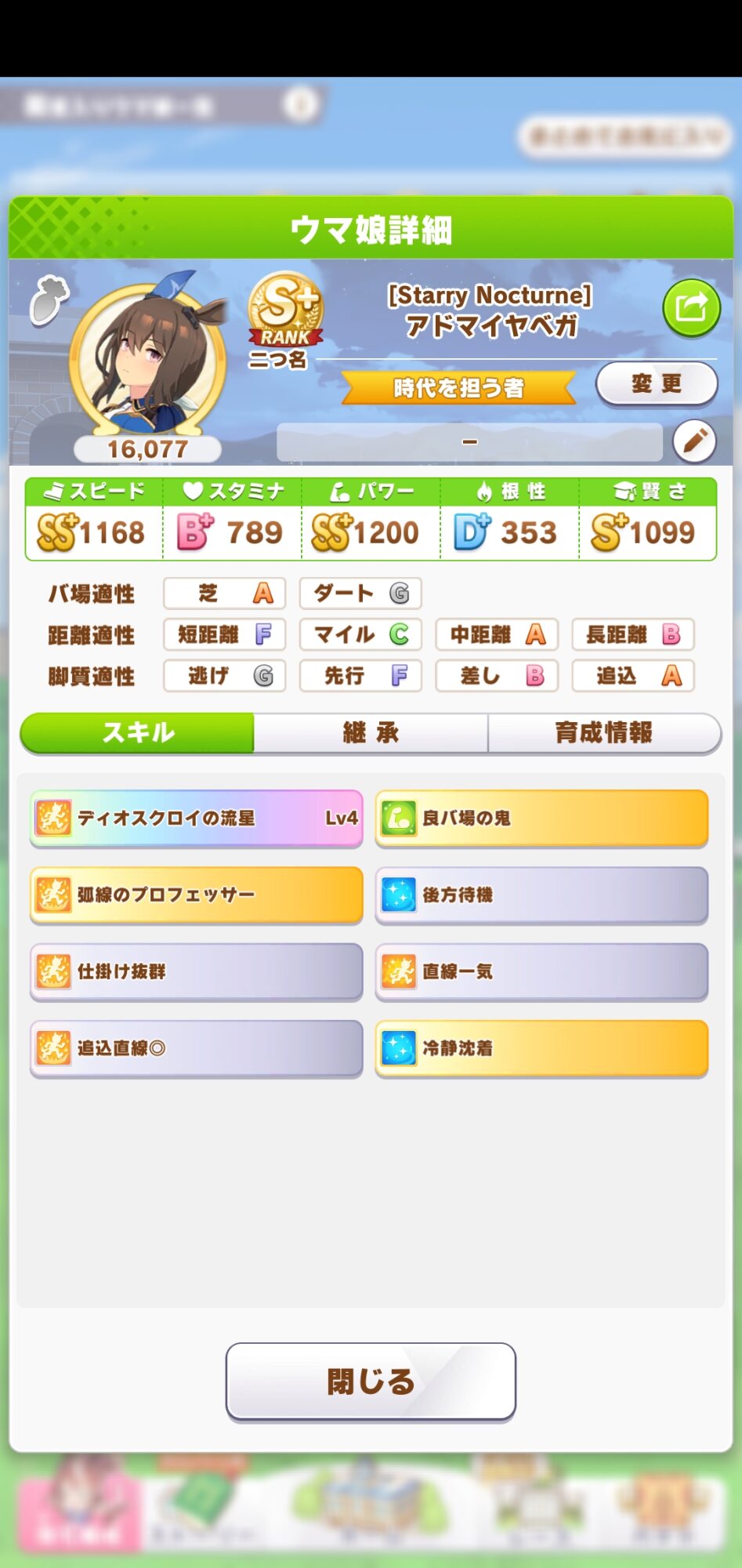The image size is (742, 1568).
Task: Tap the 仕掛け抜群 skill
Action: pyautogui.click(x=196, y=971)
